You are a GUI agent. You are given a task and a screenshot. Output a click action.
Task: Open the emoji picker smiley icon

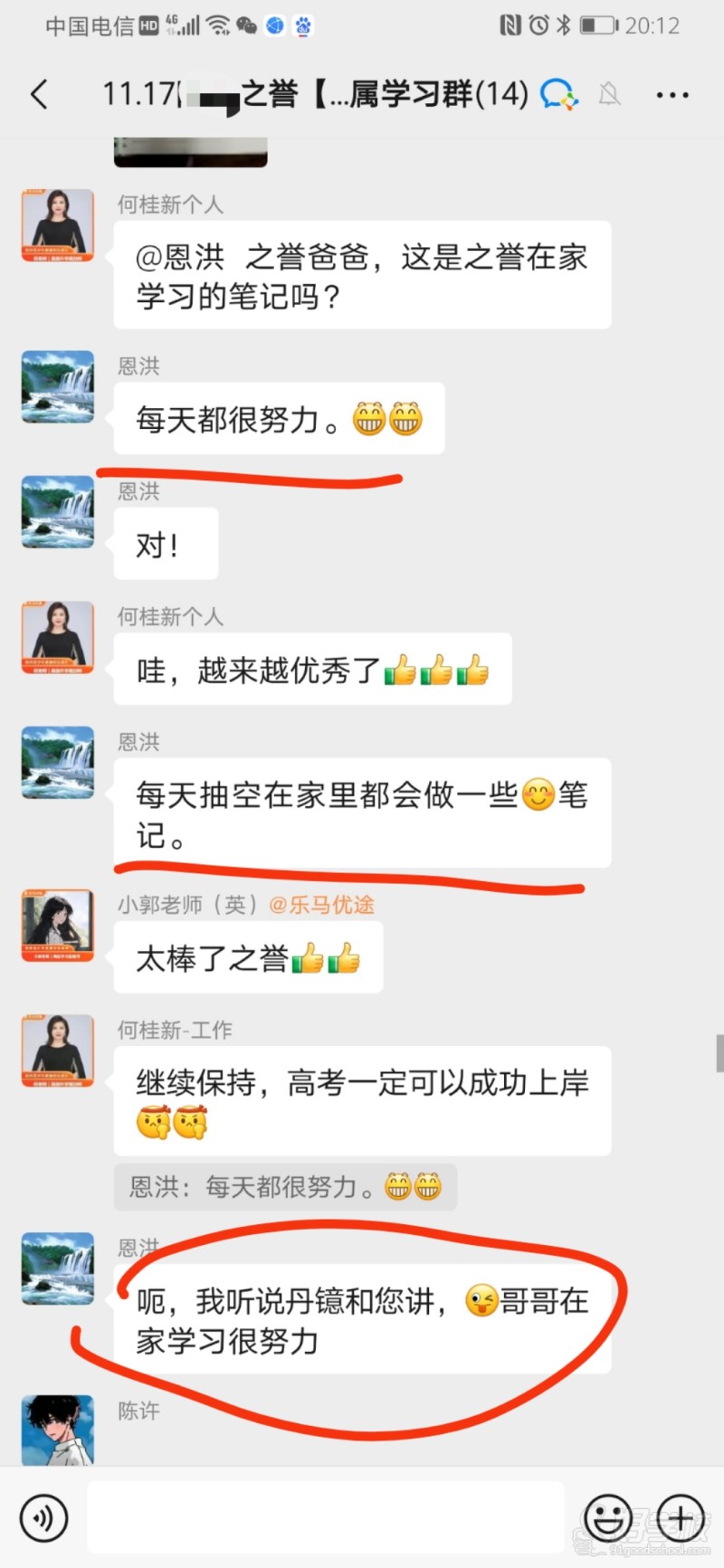pyautogui.click(x=609, y=1517)
